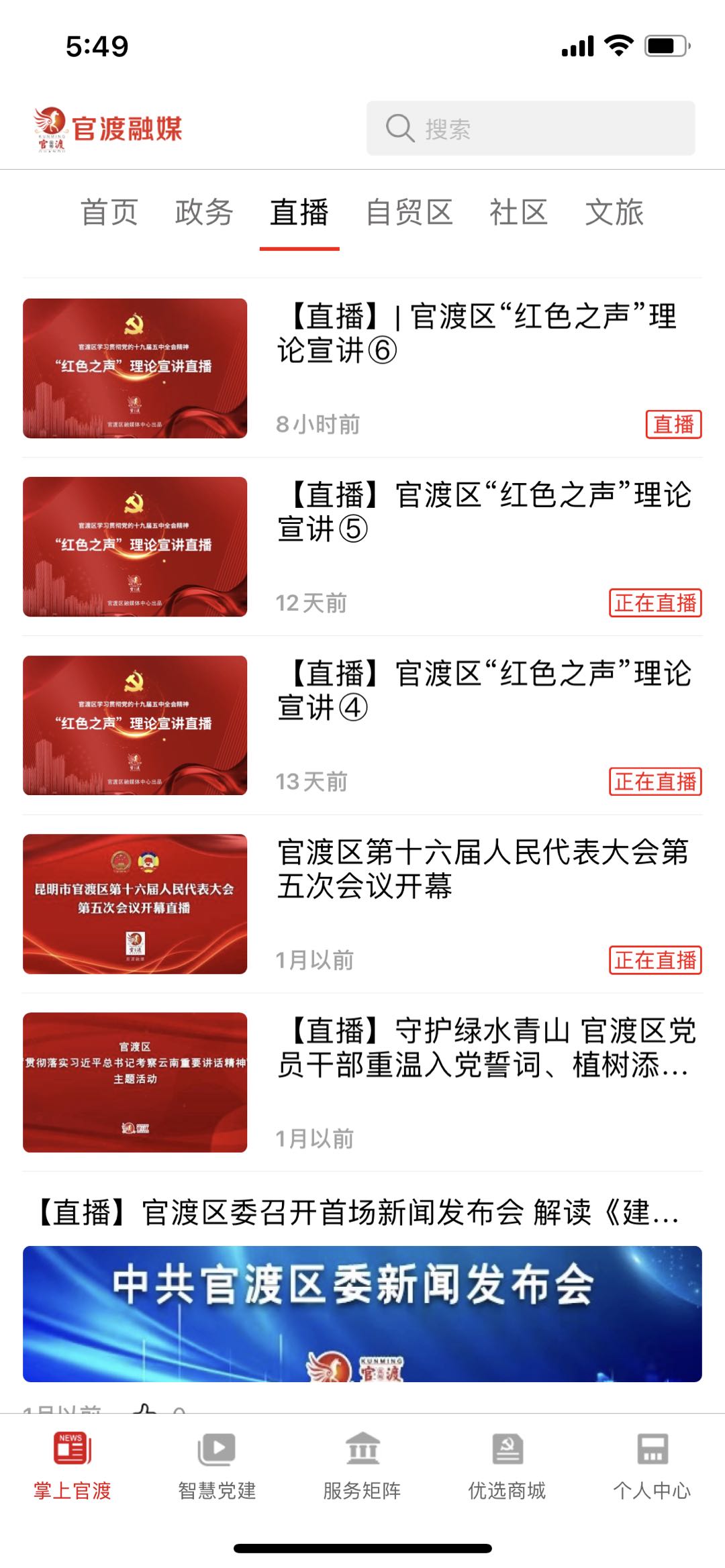Go to the 文旅 tab

614,213
